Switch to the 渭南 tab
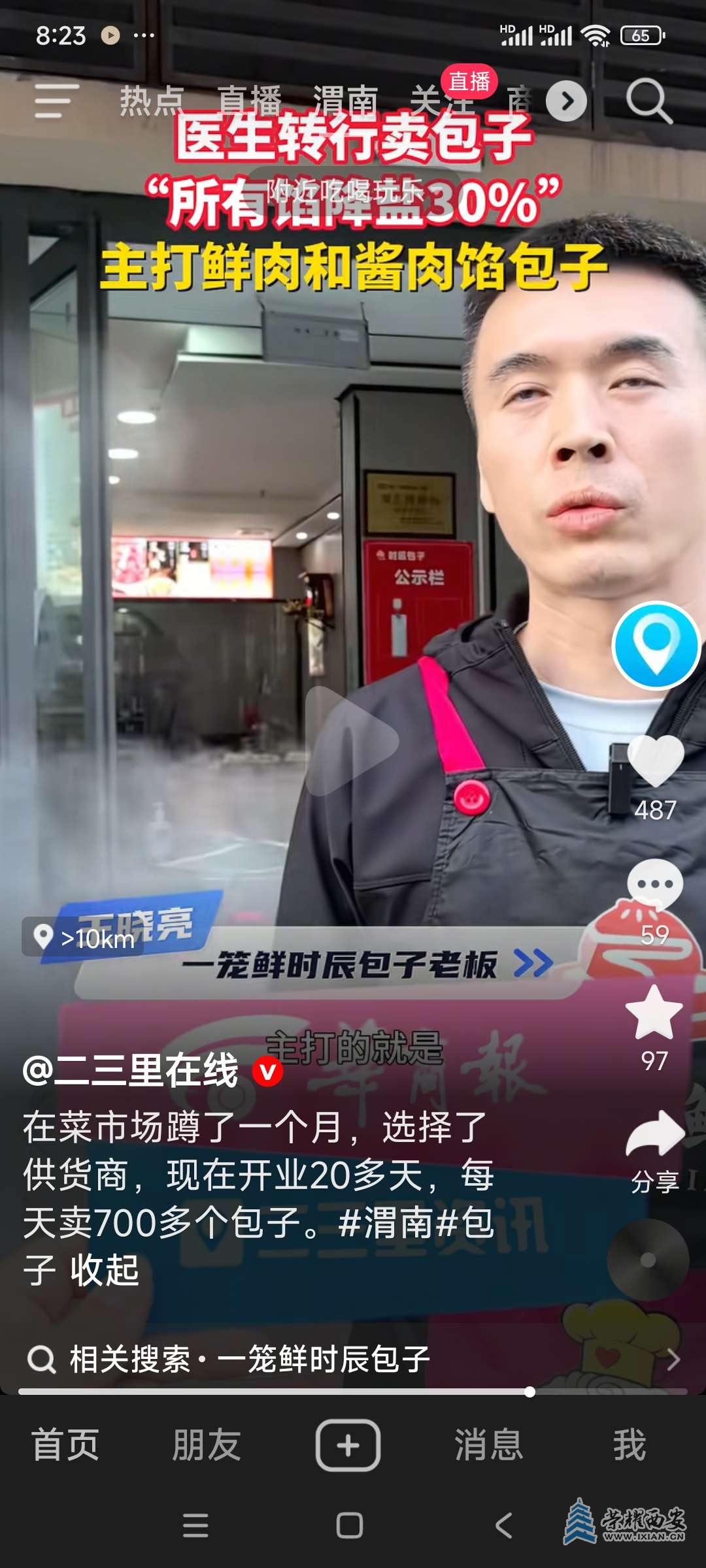The image size is (706, 1568). [x=346, y=101]
